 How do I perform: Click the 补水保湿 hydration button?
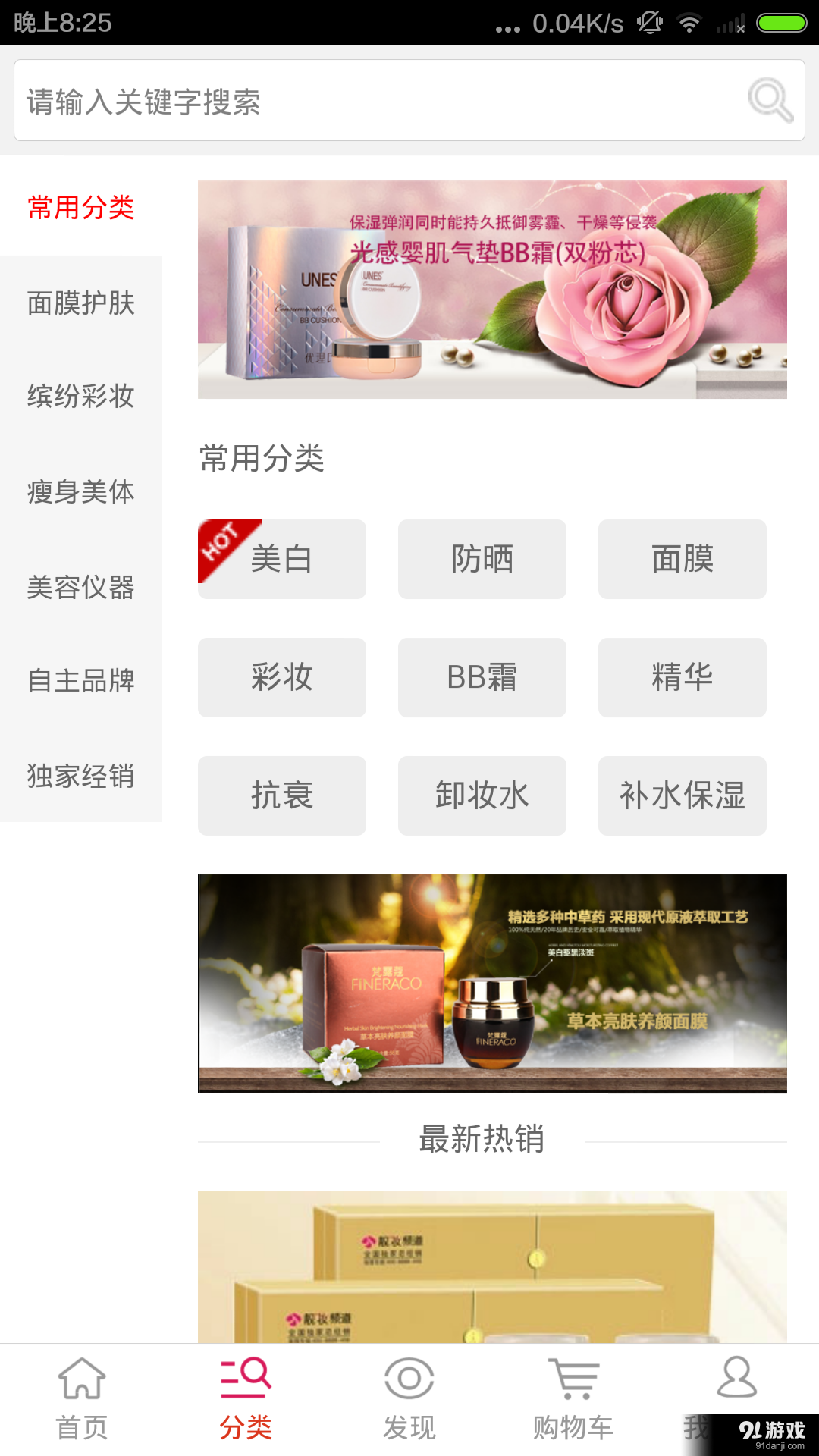click(x=682, y=795)
